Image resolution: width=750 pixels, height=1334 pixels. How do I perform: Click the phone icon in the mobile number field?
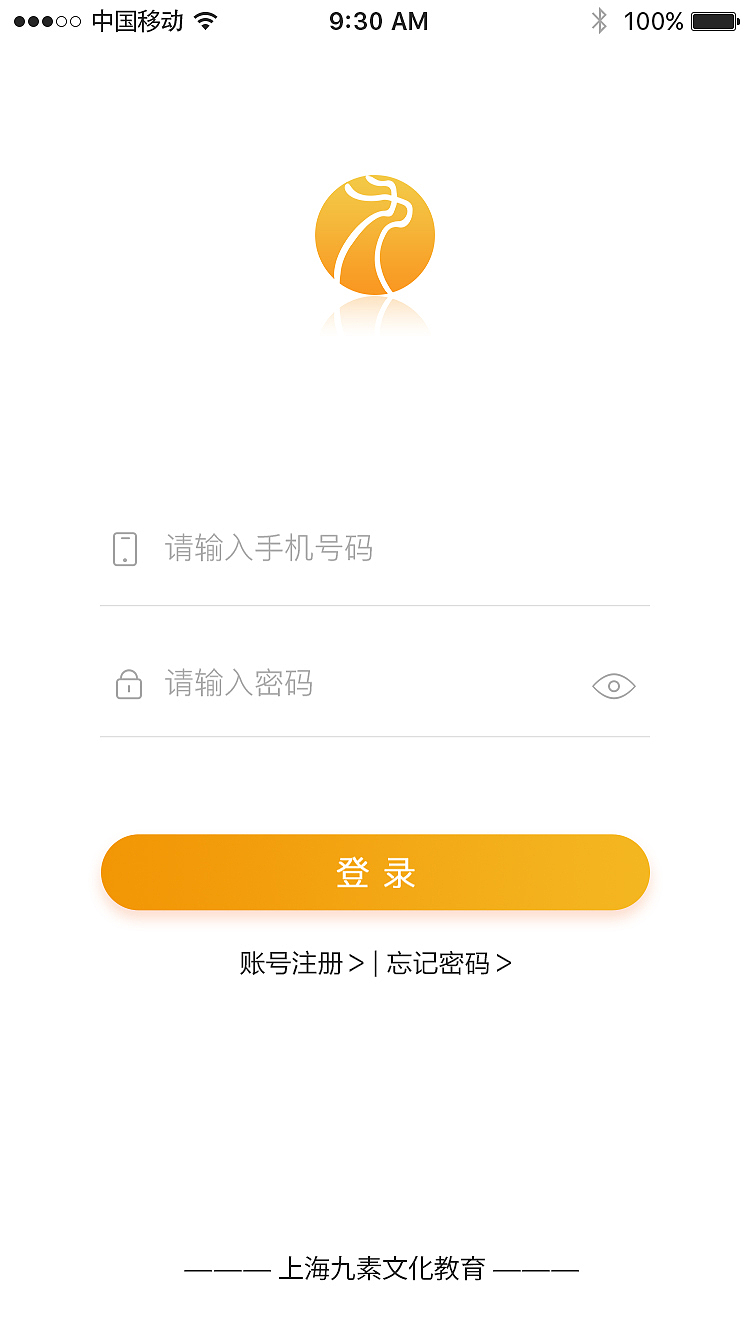point(125,548)
